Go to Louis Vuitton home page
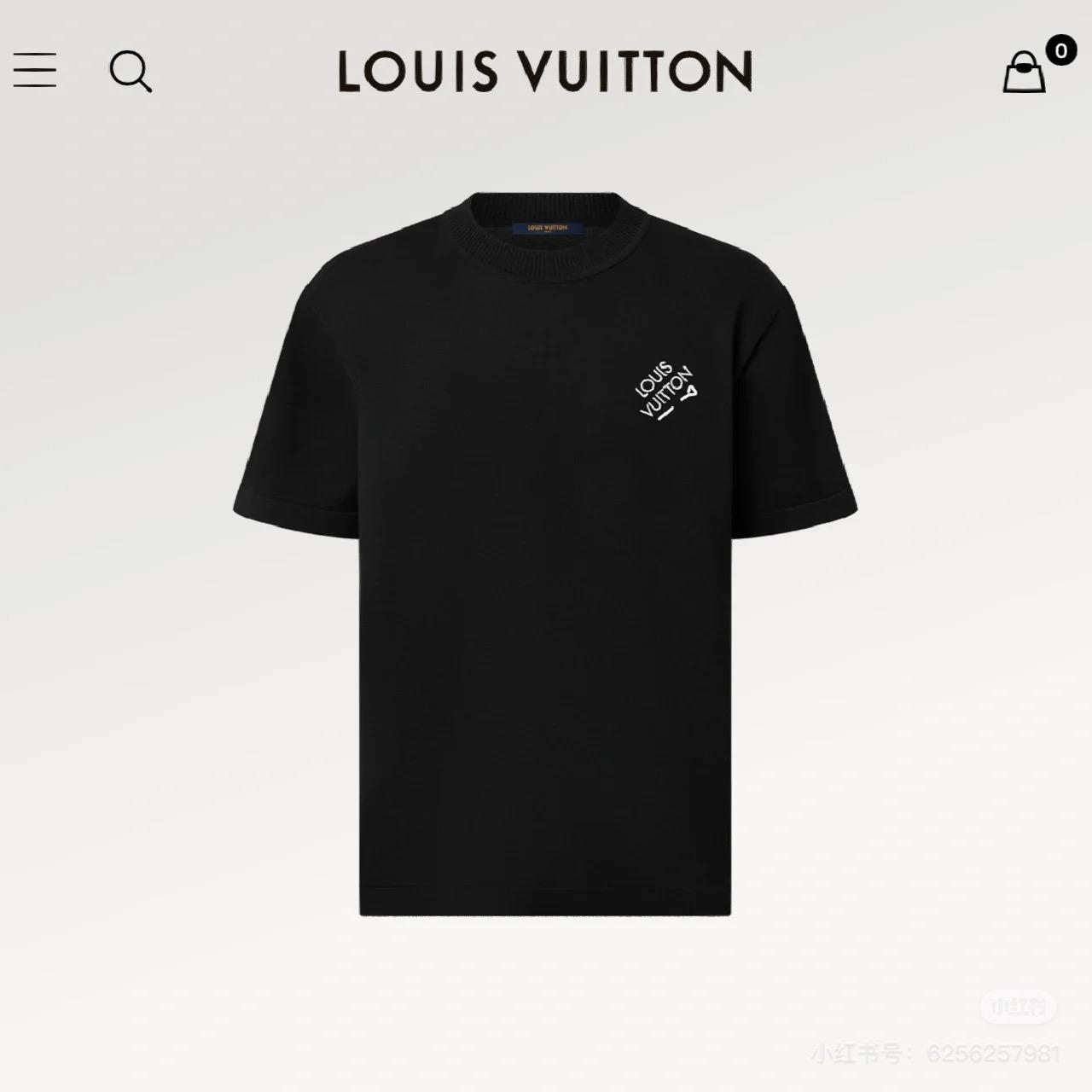This screenshot has width=1092, height=1092. [x=545, y=71]
